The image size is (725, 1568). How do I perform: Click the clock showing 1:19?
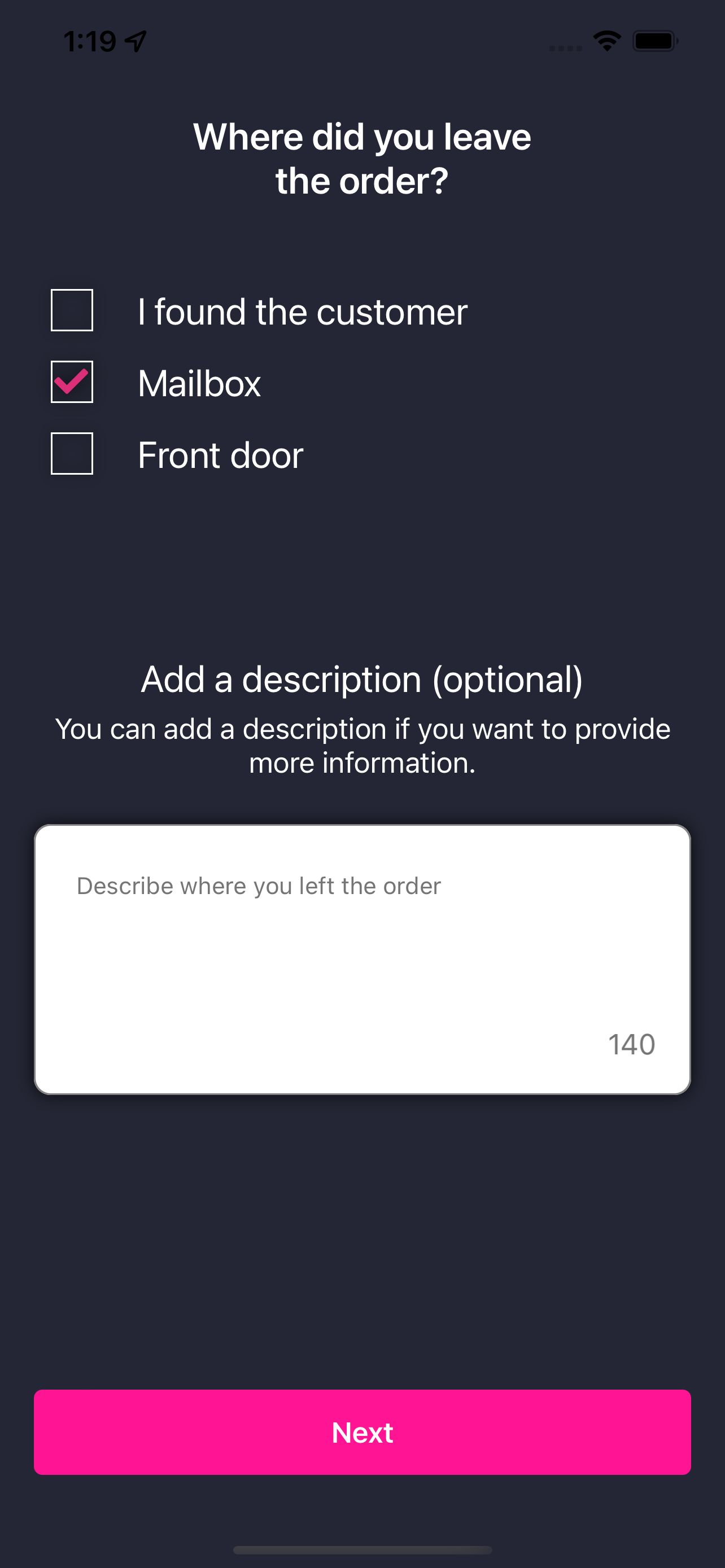point(91,40)
